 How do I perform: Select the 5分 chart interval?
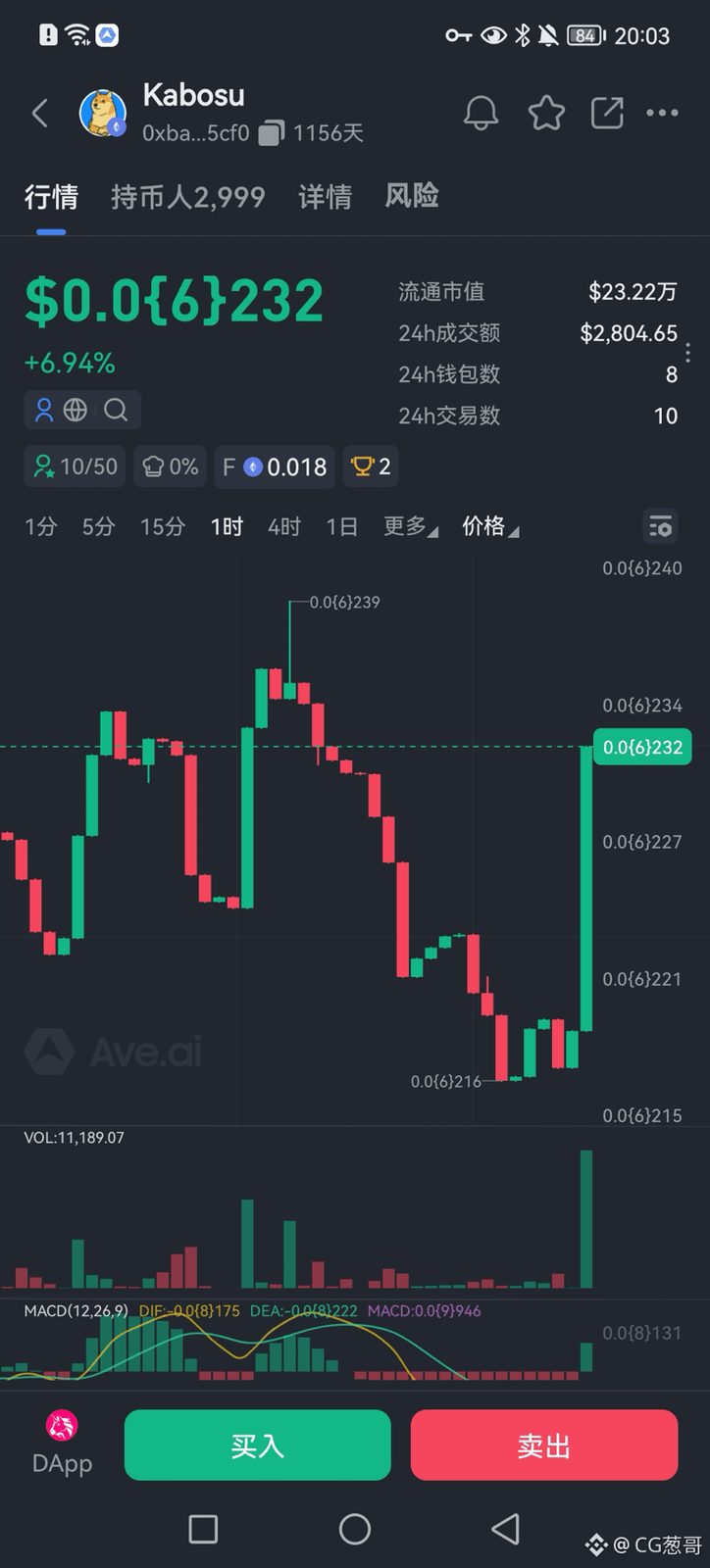click(x=98, y=527)
